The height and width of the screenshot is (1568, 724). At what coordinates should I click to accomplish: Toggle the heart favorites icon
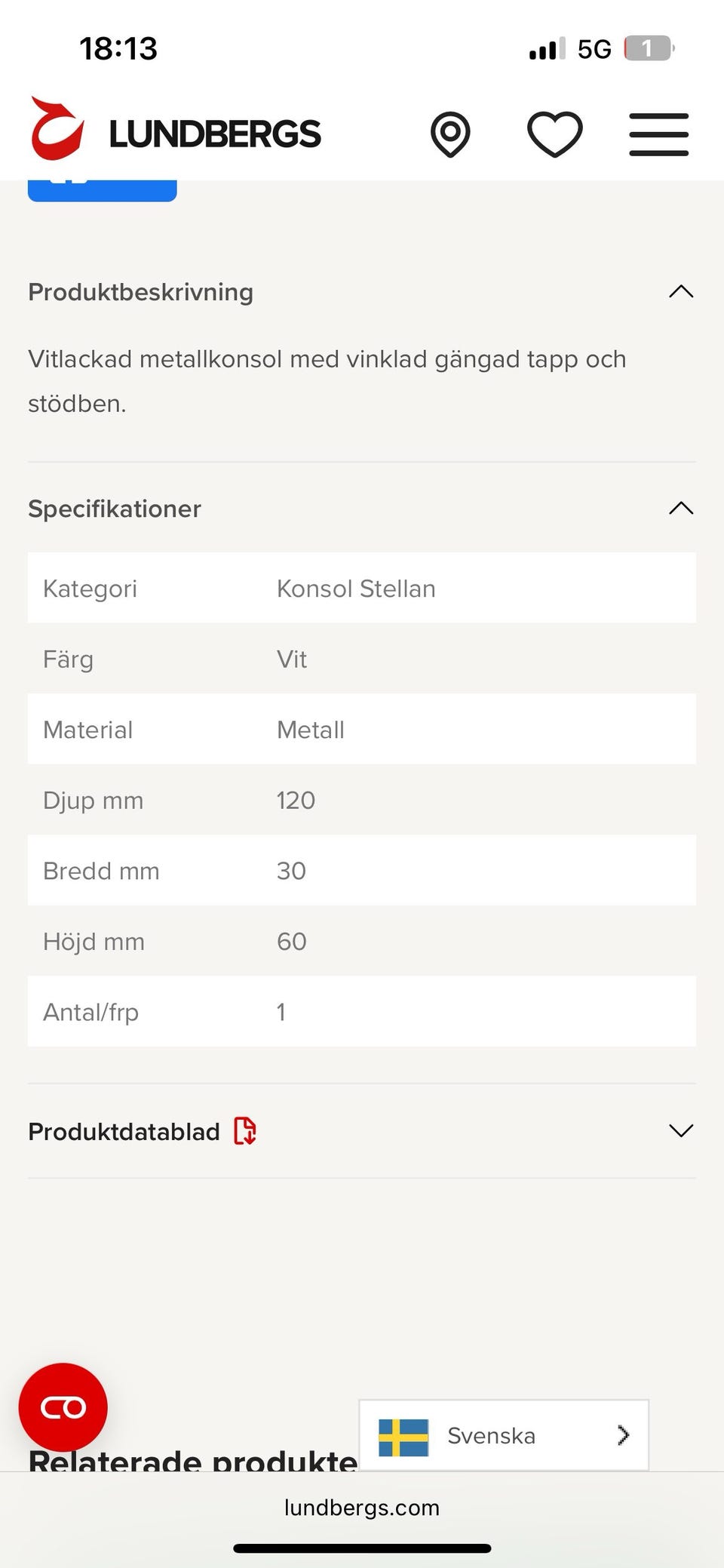pos(555,133)
